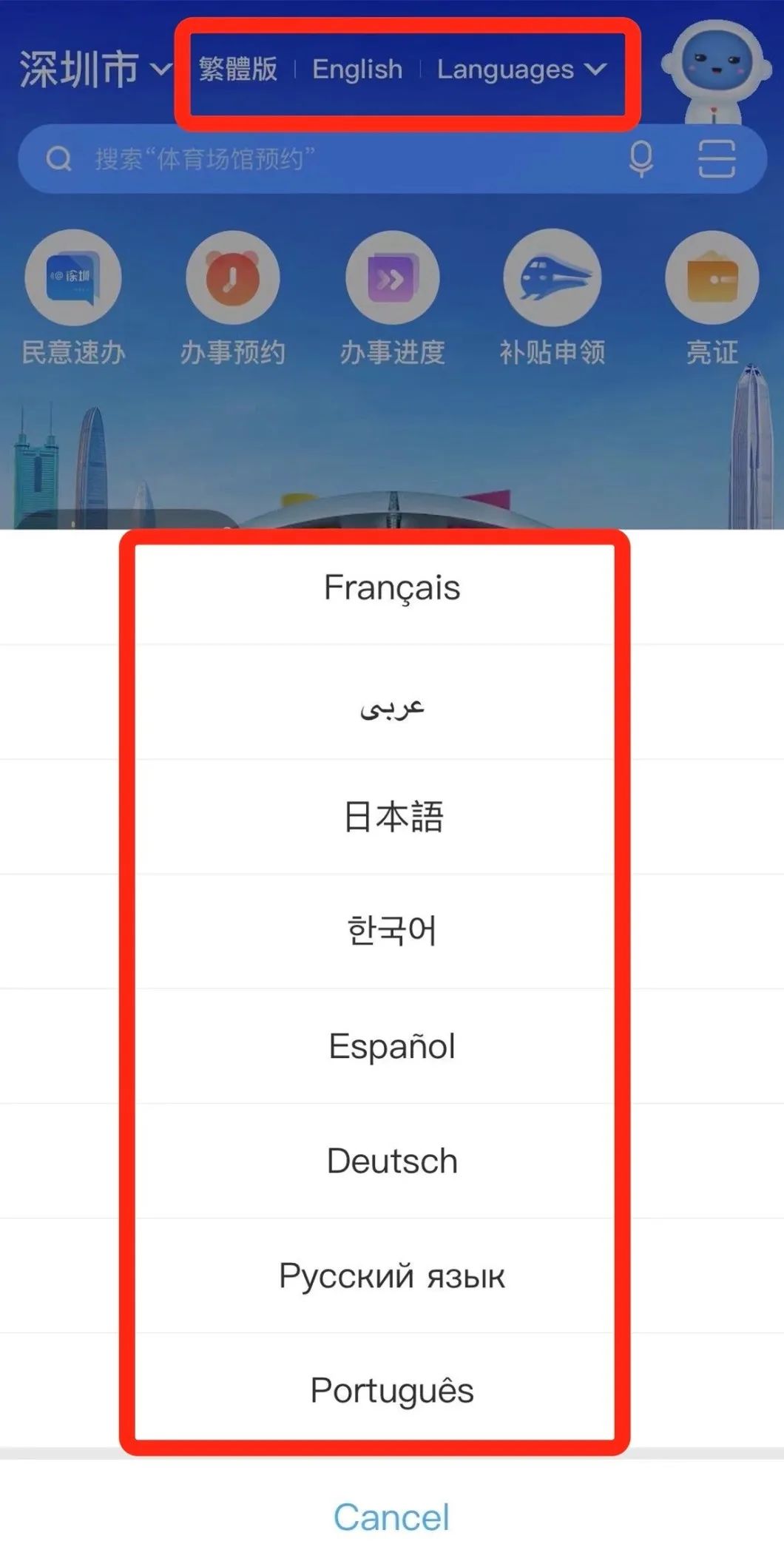Switch the language to Português
The height and width of the screenshot is (1564, 784).
pyautogui.click(x=392, y=1390)
